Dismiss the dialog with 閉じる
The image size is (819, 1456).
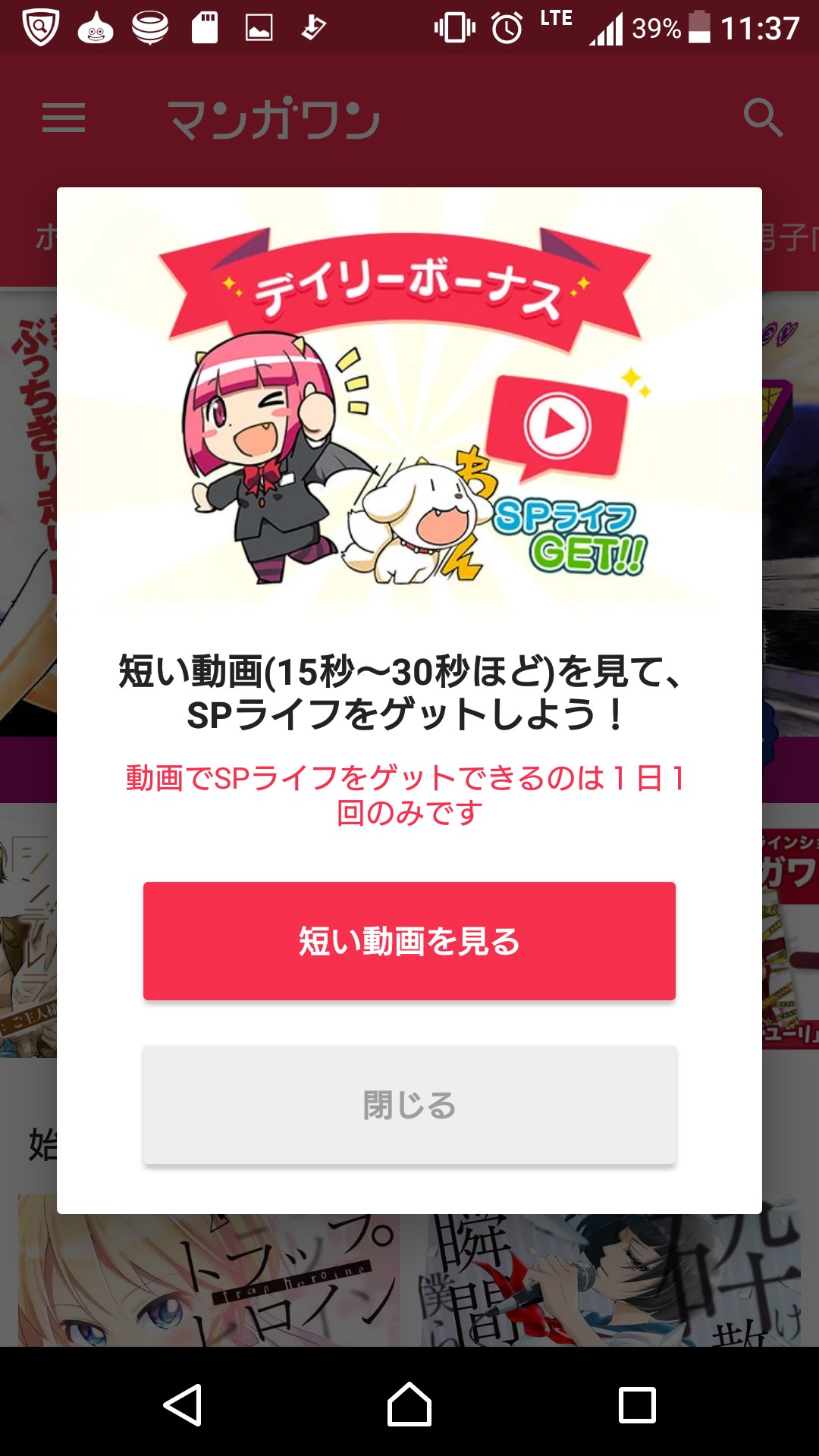pyautogui.click(x=409, y=1105)
